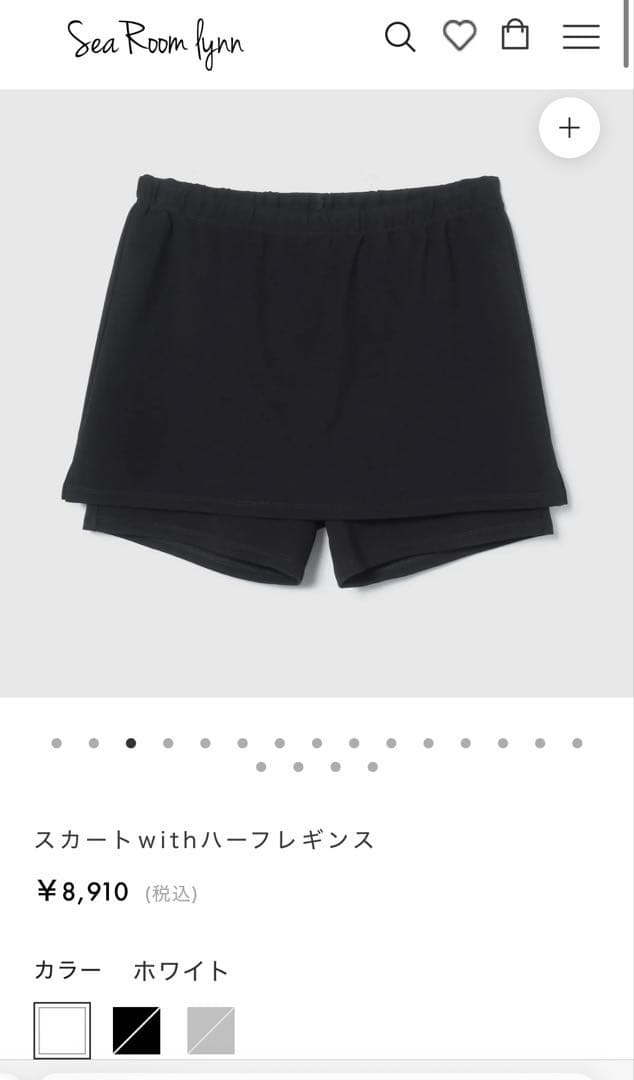Open the shopping bag cart
This screenshot has width=634, height=1080.
click(515, 37)
